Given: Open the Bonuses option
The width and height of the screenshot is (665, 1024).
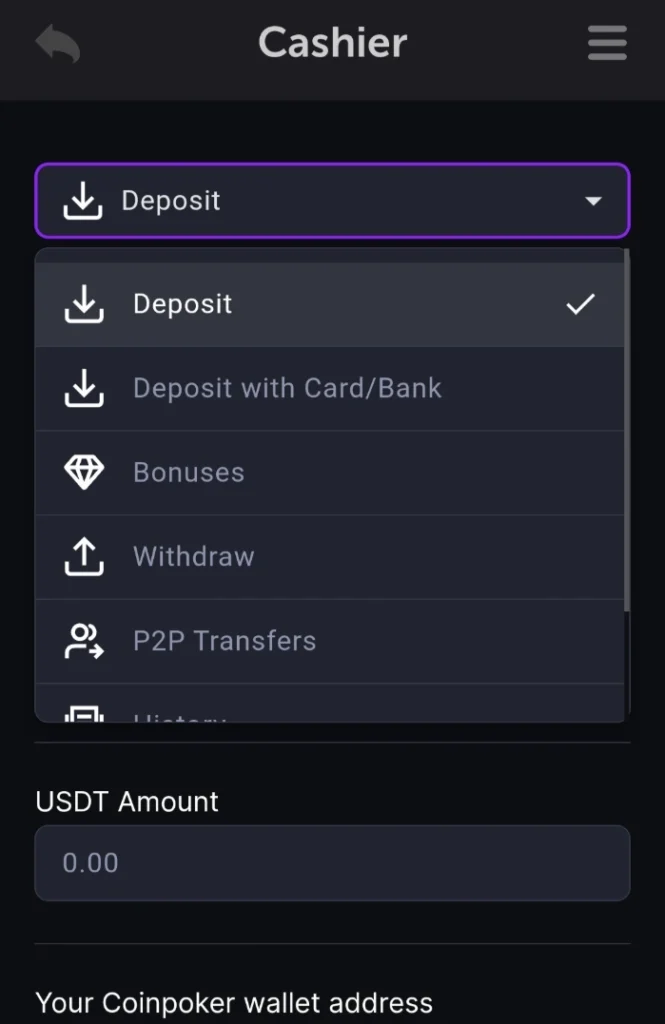Looking at the screenshot, I should pos(330,472).
